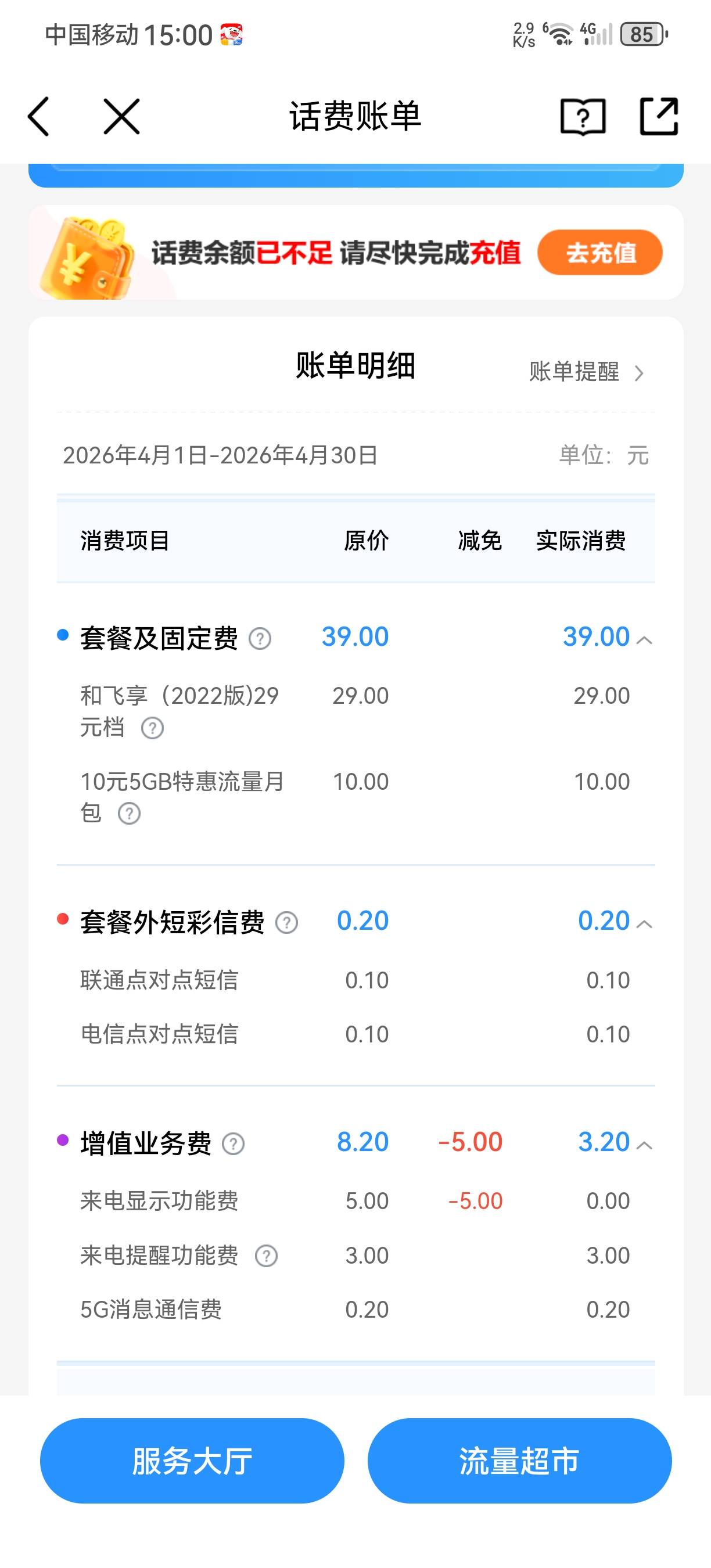The height and width of the screenshot is (1568, 711).
Task: Close the 话费账单 page with the X
Action: [122, 116]
